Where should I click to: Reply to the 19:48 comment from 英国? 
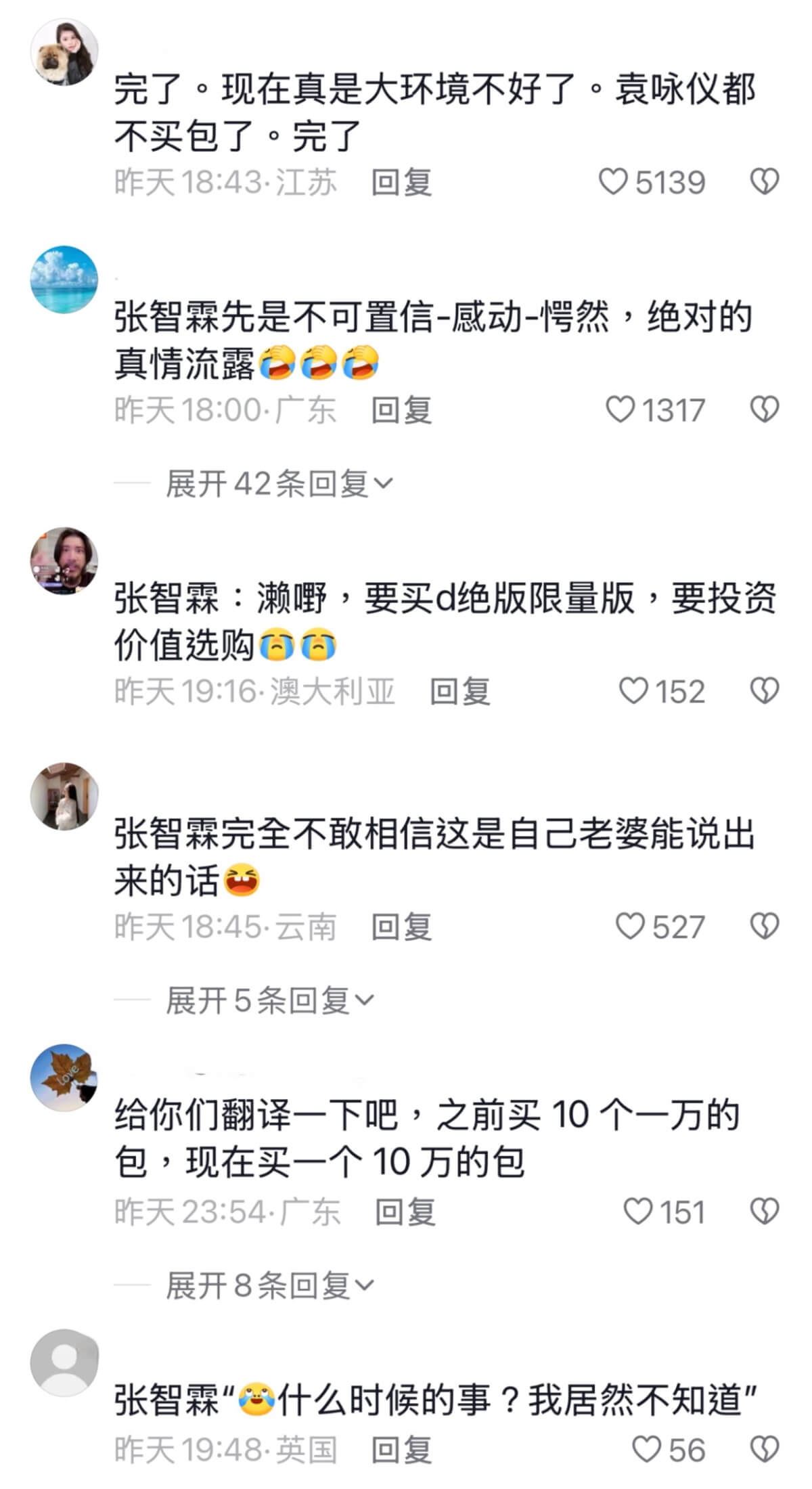[401, 1449]
